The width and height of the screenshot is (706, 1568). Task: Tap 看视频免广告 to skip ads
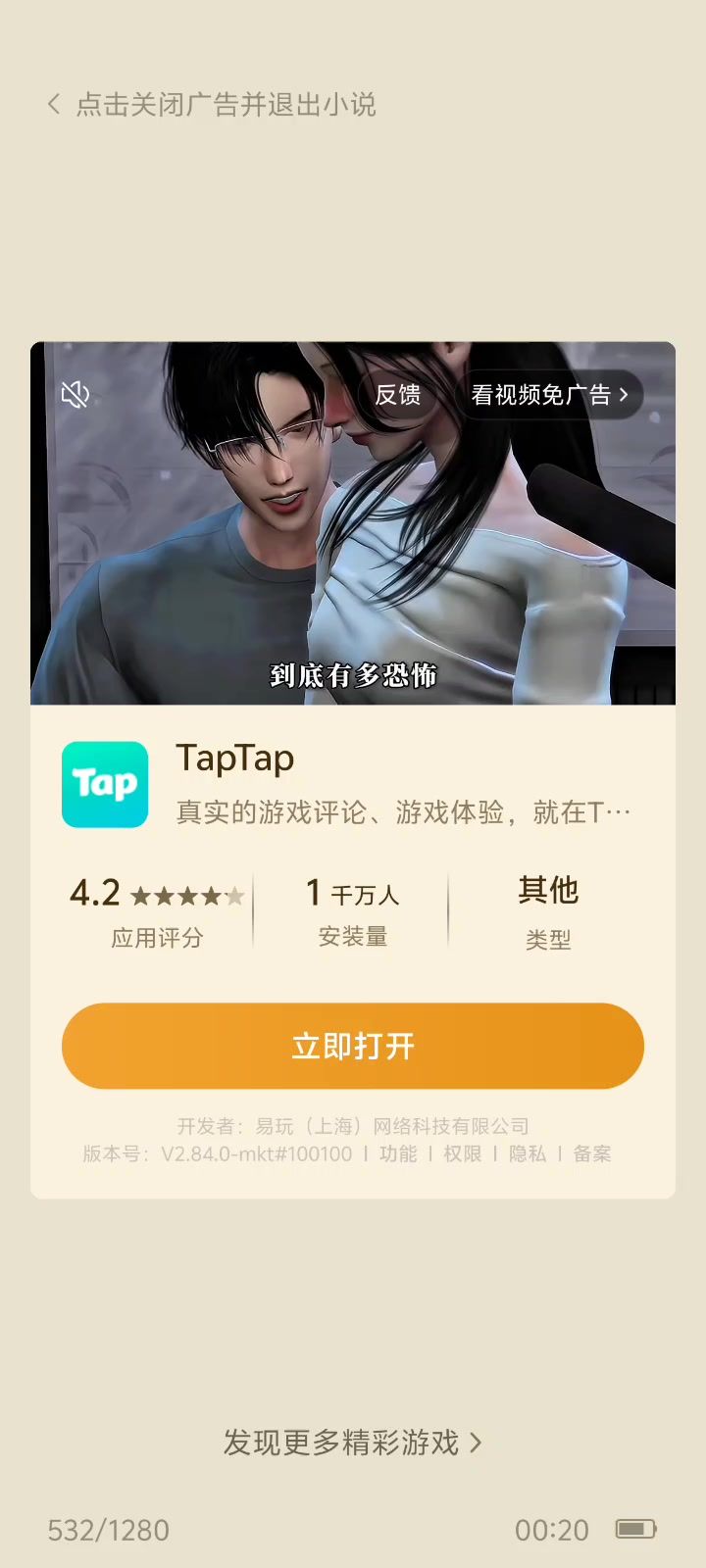[549, 395]
